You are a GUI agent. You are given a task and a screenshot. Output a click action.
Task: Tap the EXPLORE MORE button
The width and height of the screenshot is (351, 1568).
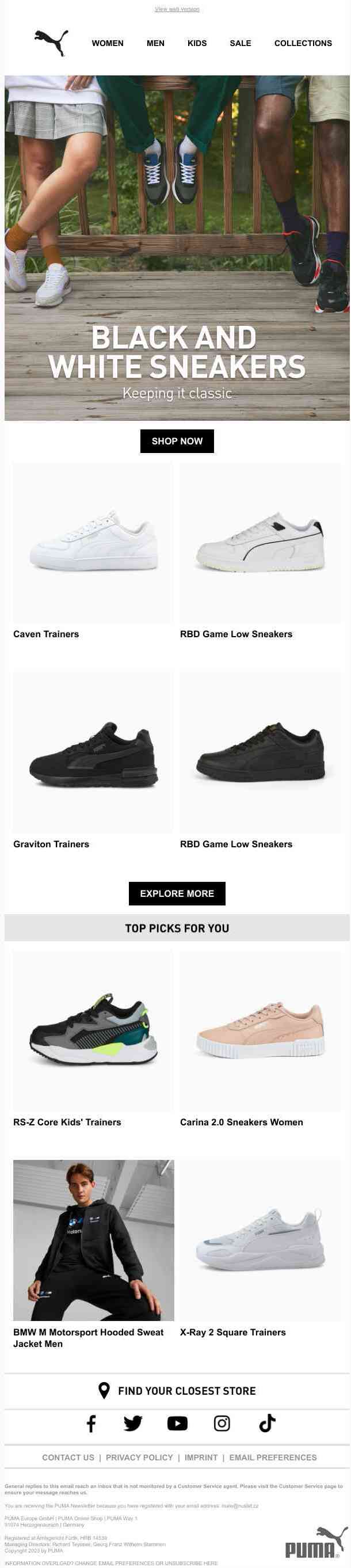coord(177,893)
